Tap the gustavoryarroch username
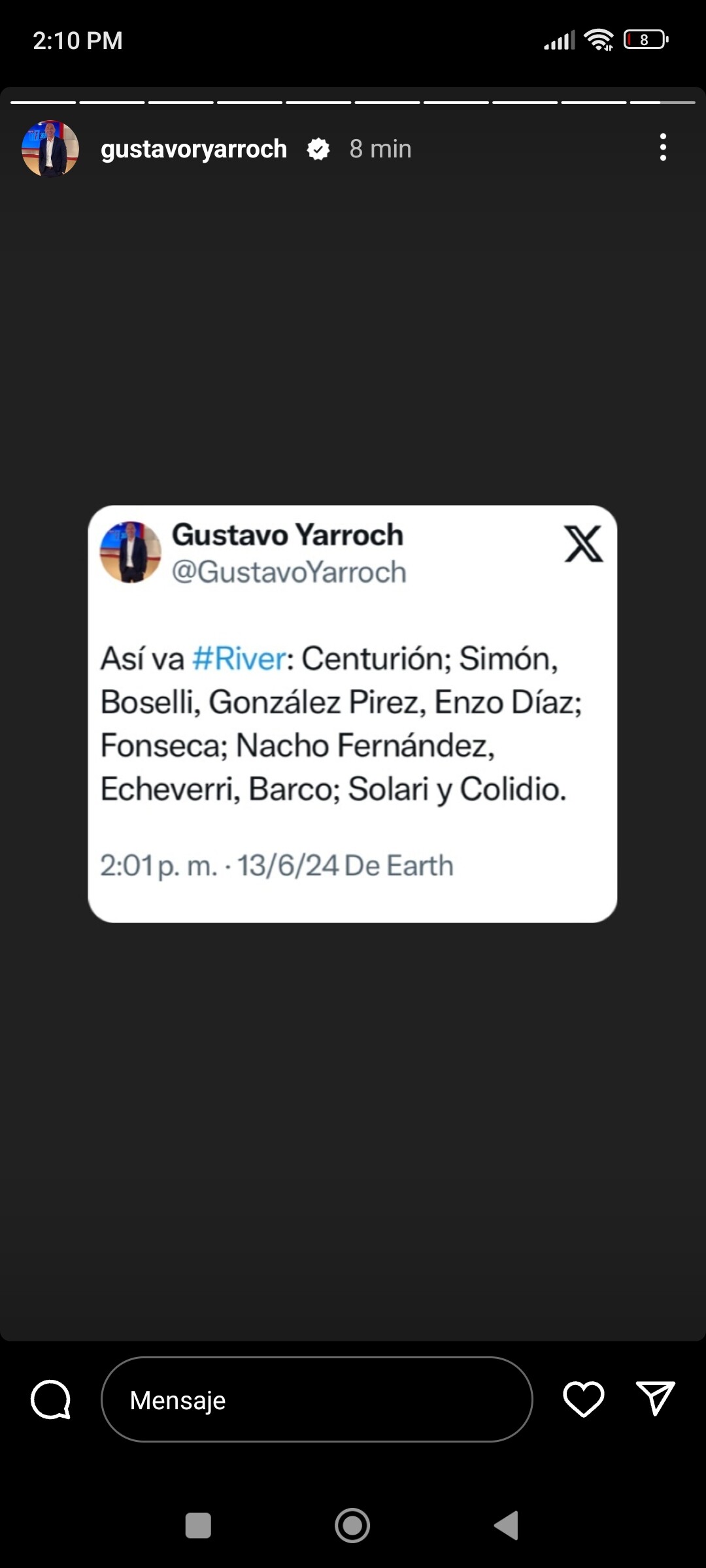Image resolution: width=706 pixels, height=1568 pixels. pyautogui.click(x=193, y=149)
